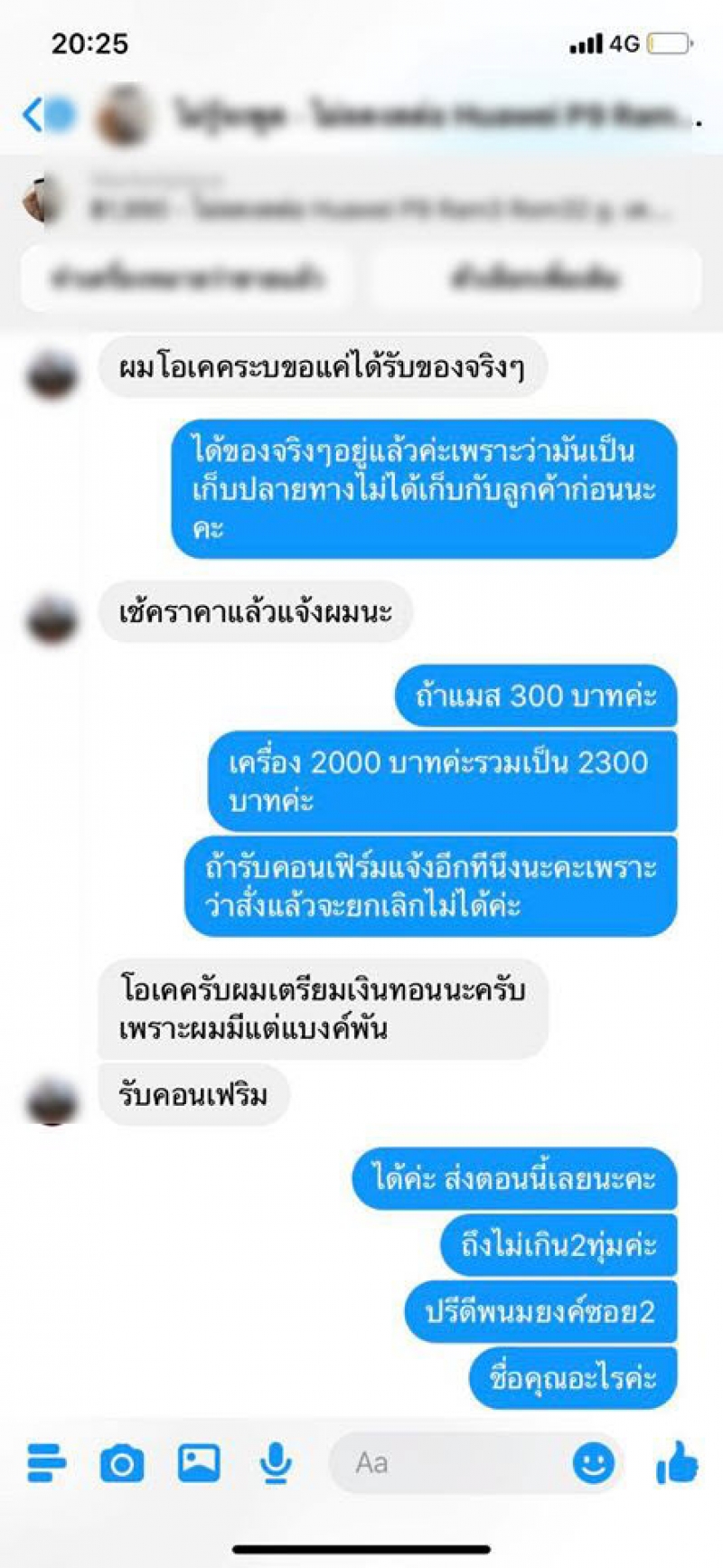Send a thumbs-up like
Image resolution: width=723 pixels, height=1568 pixels.
(x=677, y=1462)
